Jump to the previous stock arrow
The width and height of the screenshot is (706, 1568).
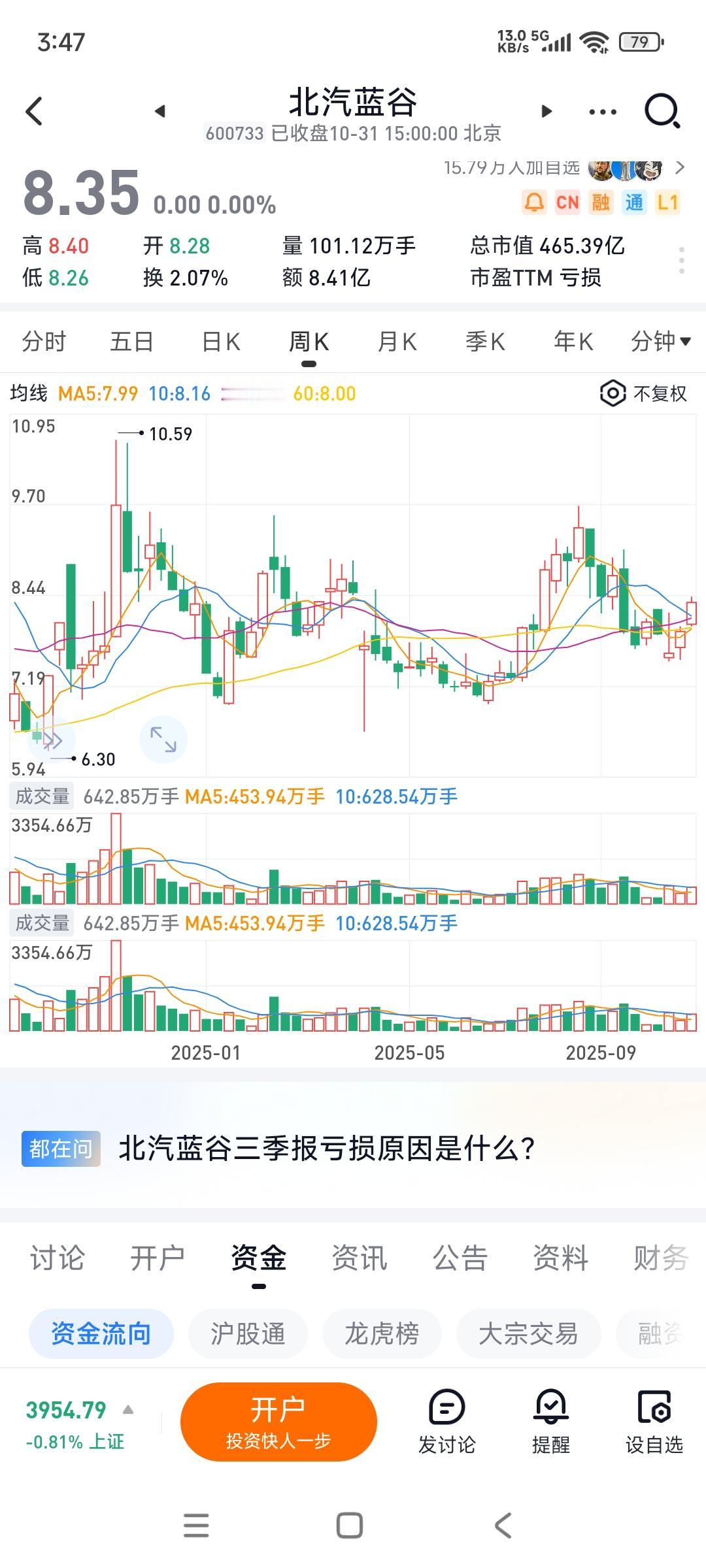pos(160,112)
